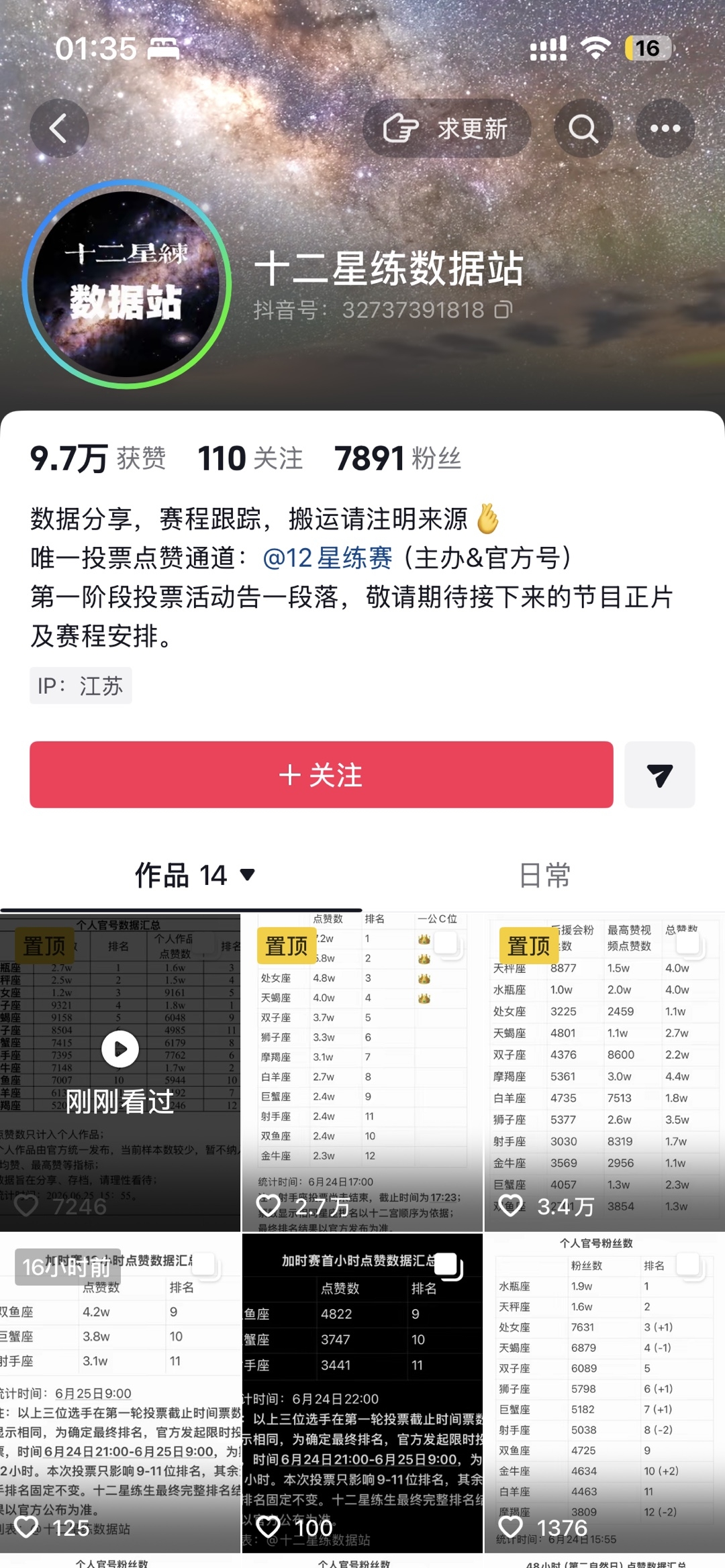Tap the 求更新 button
The width and height of the screenshot is (725, 1568).
click(446, 128)
